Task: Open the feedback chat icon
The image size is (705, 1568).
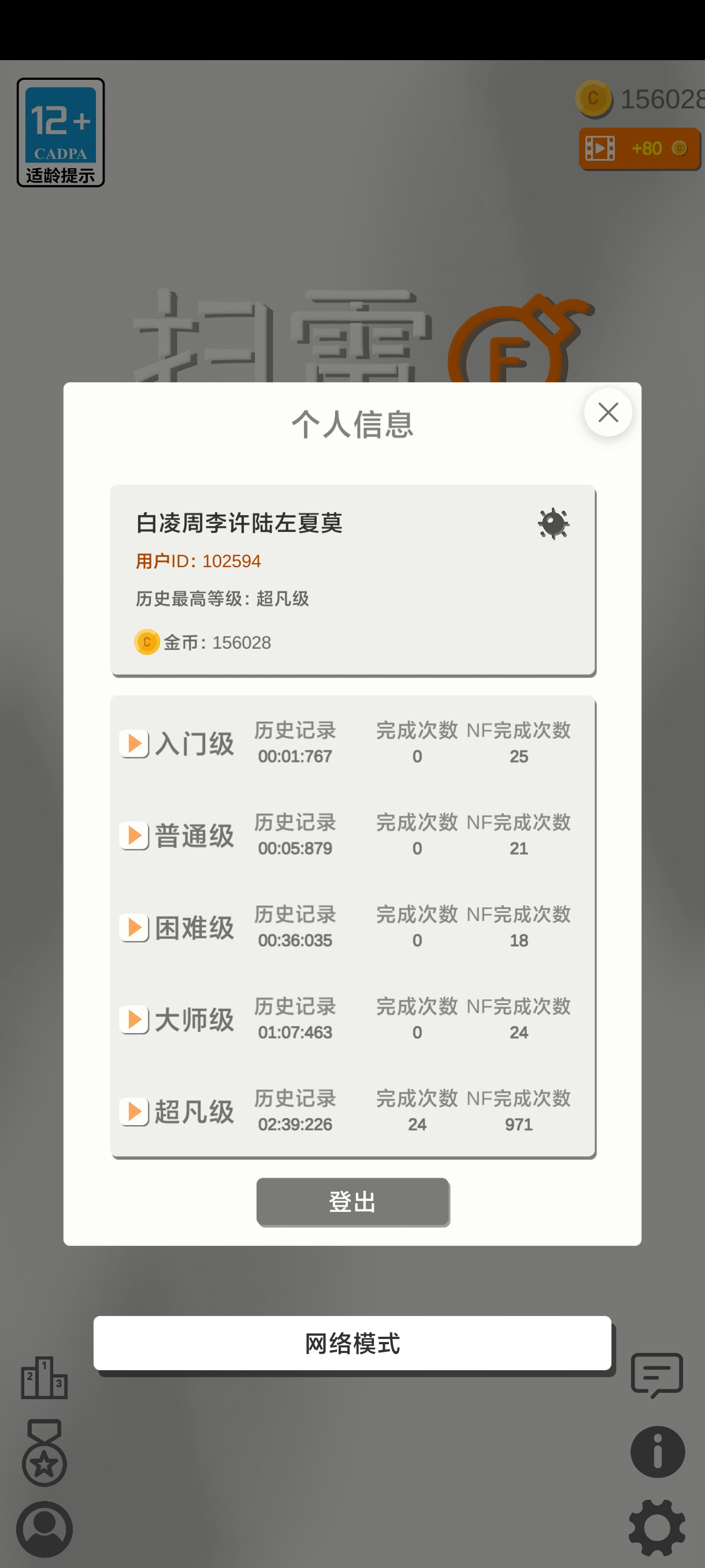Action: pyautogui.click(x=657, y=1375)
